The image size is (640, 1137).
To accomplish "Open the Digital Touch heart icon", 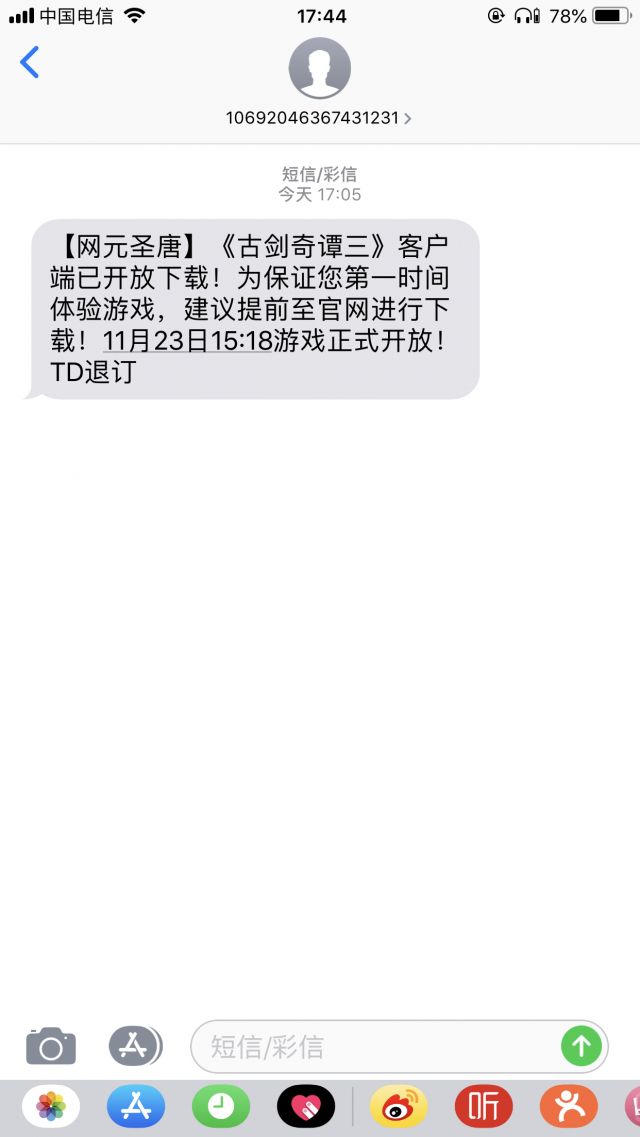I will (306, 1107).
